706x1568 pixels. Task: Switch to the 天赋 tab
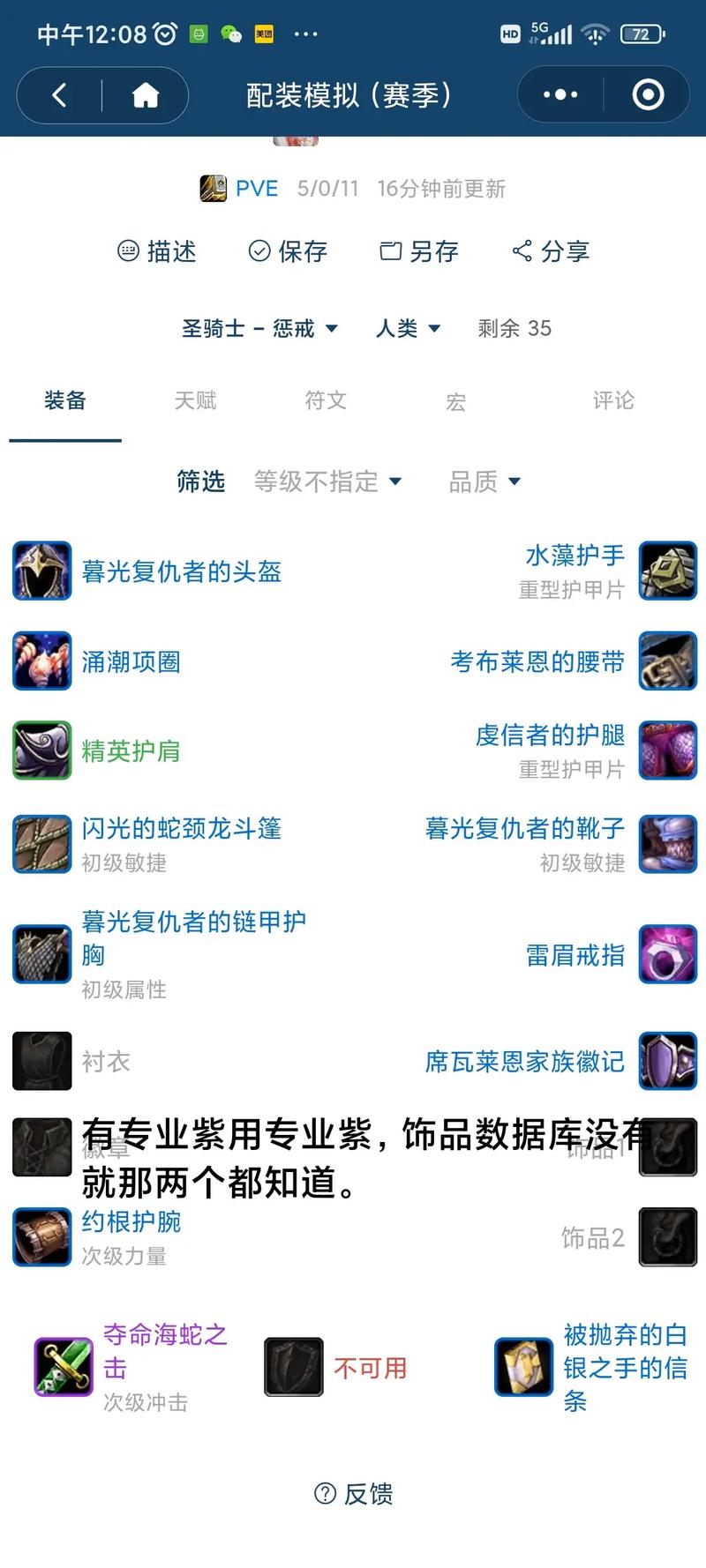tap(195, 401)
